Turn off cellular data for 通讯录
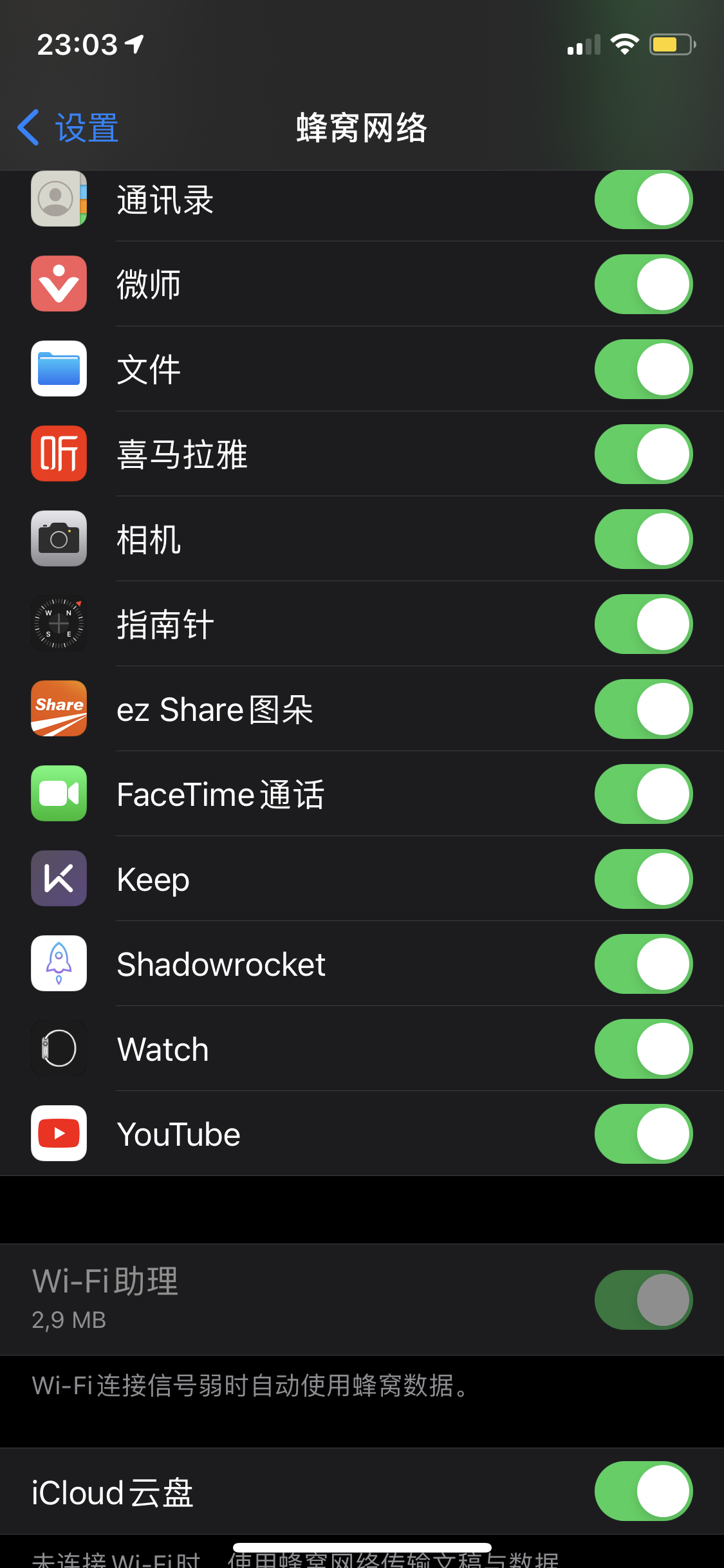724x1568 pixels. coord(643,200)
